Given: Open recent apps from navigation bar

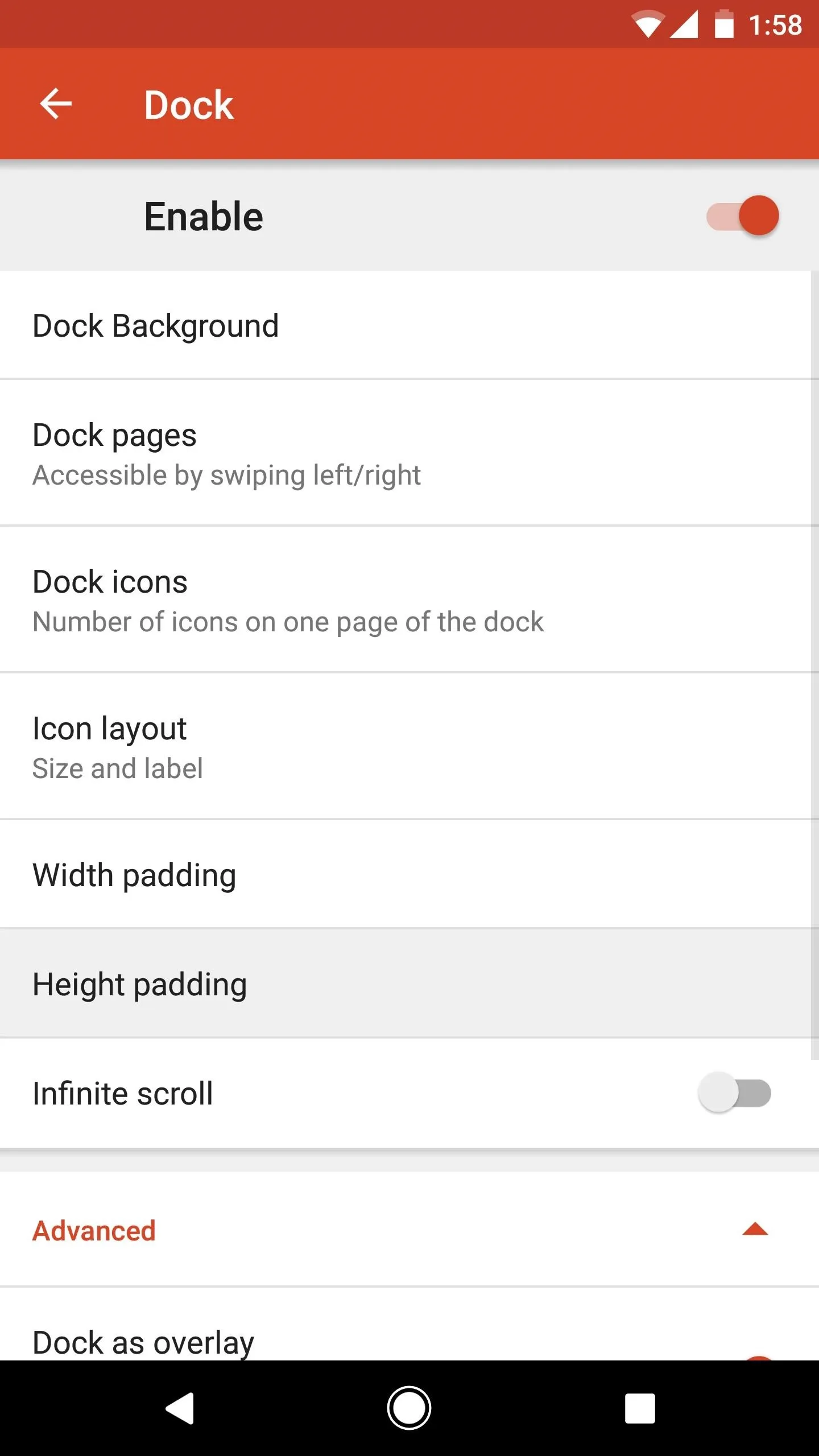Looking at the screenshot, I should pos(640,1408).
